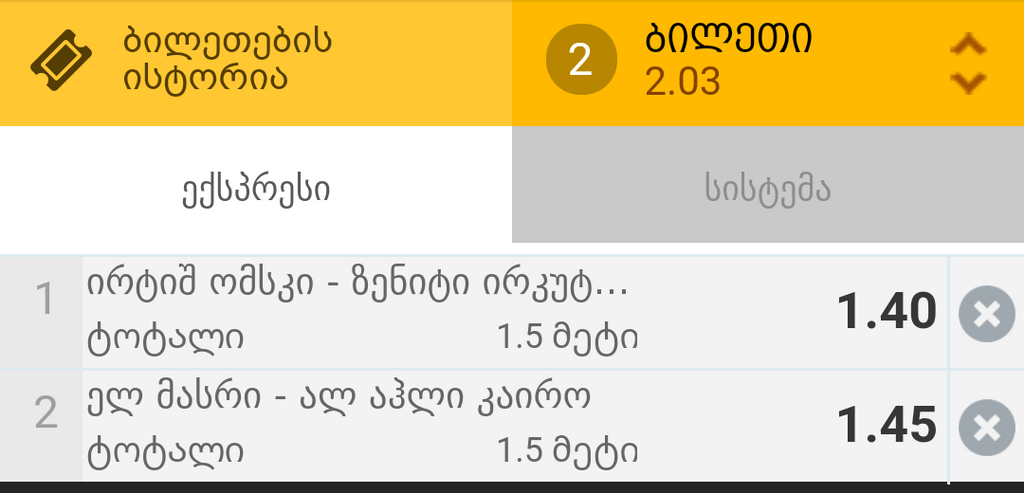This screenshot has width=1024, height=493.
Task: Collapse the ბილეთი ticket panel
Action: pyautogui.click(x=967, y=63)
